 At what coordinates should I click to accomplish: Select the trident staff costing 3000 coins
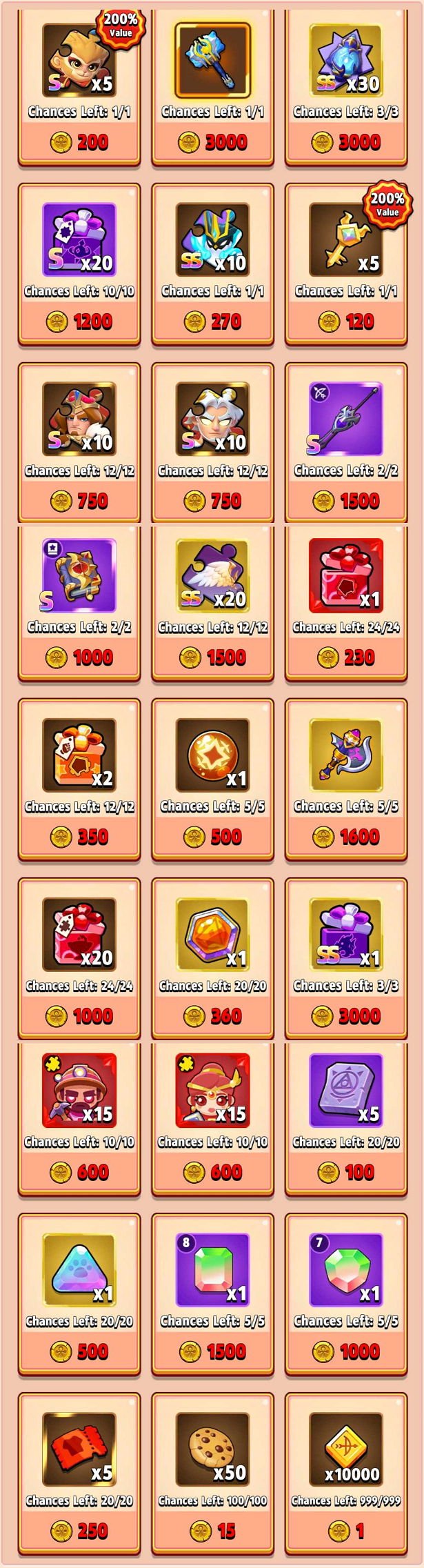pyautogui.click(x=212, y=86)
